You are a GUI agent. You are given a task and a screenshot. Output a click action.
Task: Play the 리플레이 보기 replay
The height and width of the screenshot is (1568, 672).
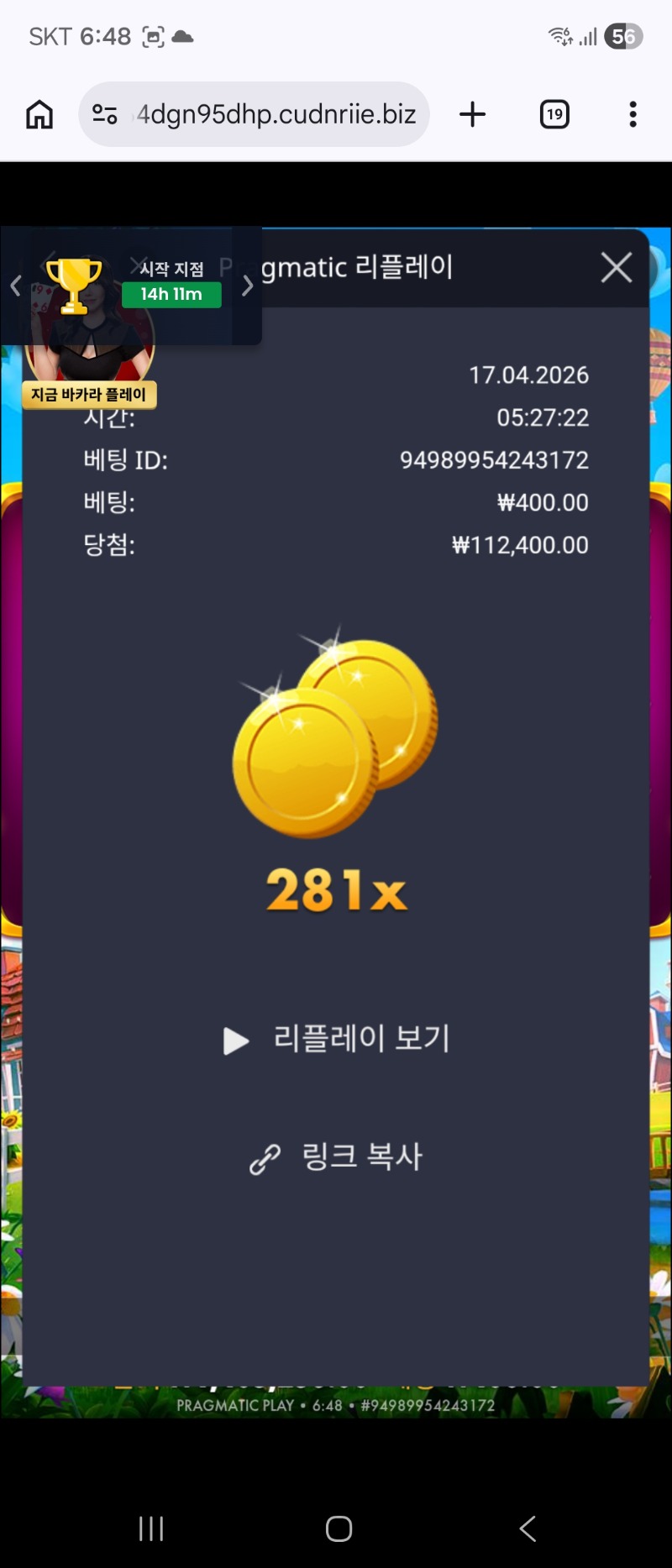pyautogui.click(x=338, y=1040)
